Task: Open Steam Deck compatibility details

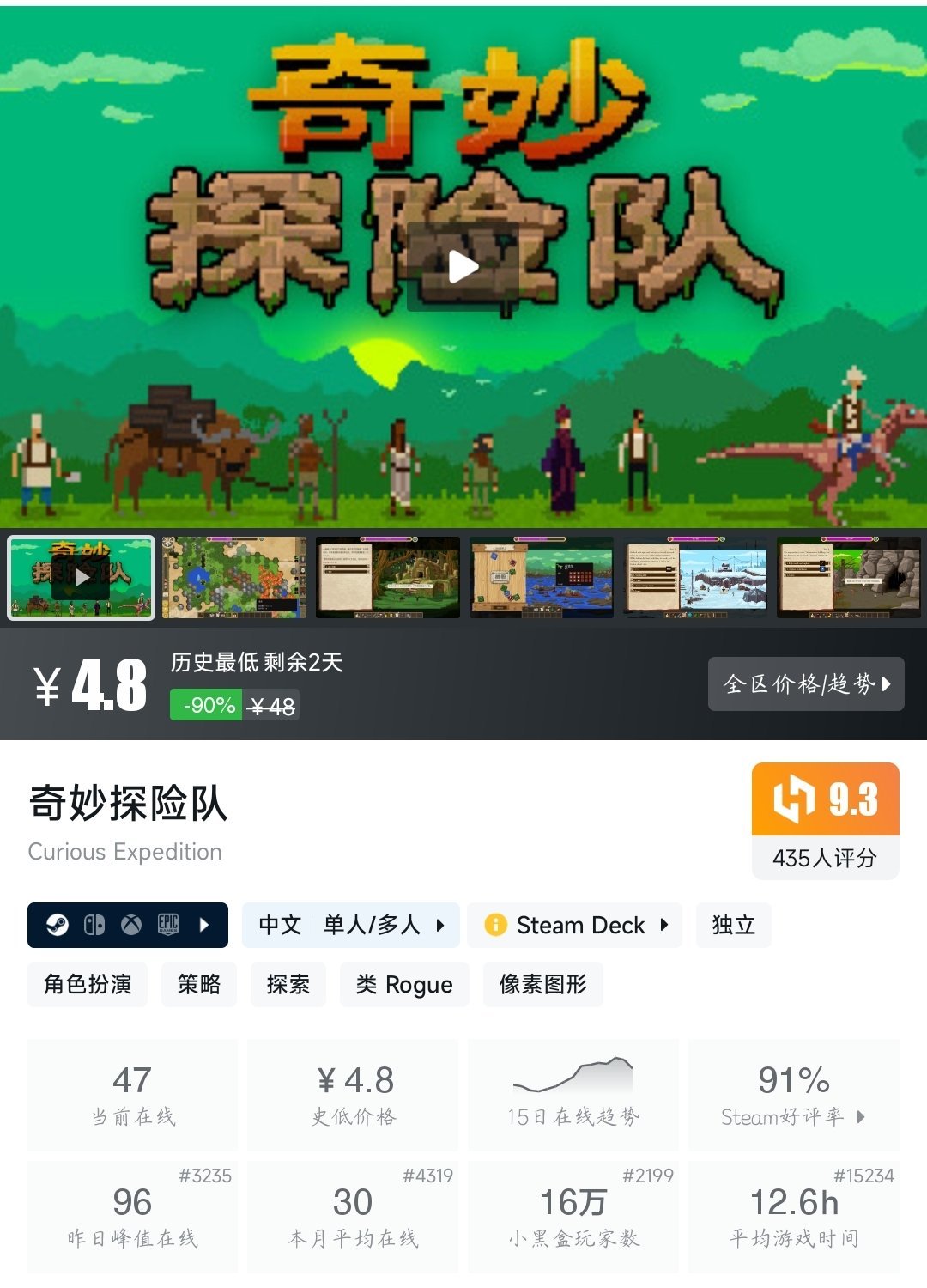Action: click(x=575, y=925)
